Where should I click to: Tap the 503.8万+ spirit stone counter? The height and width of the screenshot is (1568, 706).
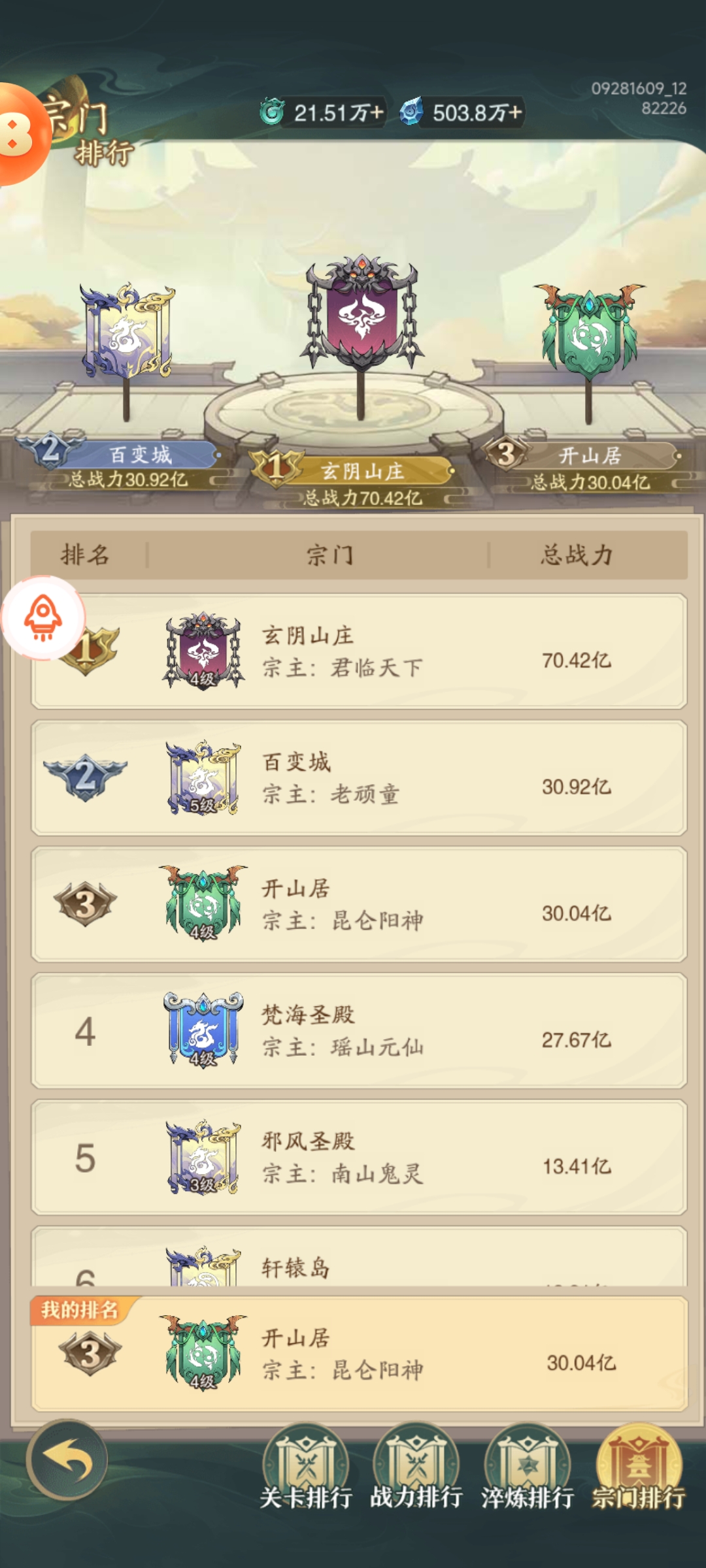point(462,112)
